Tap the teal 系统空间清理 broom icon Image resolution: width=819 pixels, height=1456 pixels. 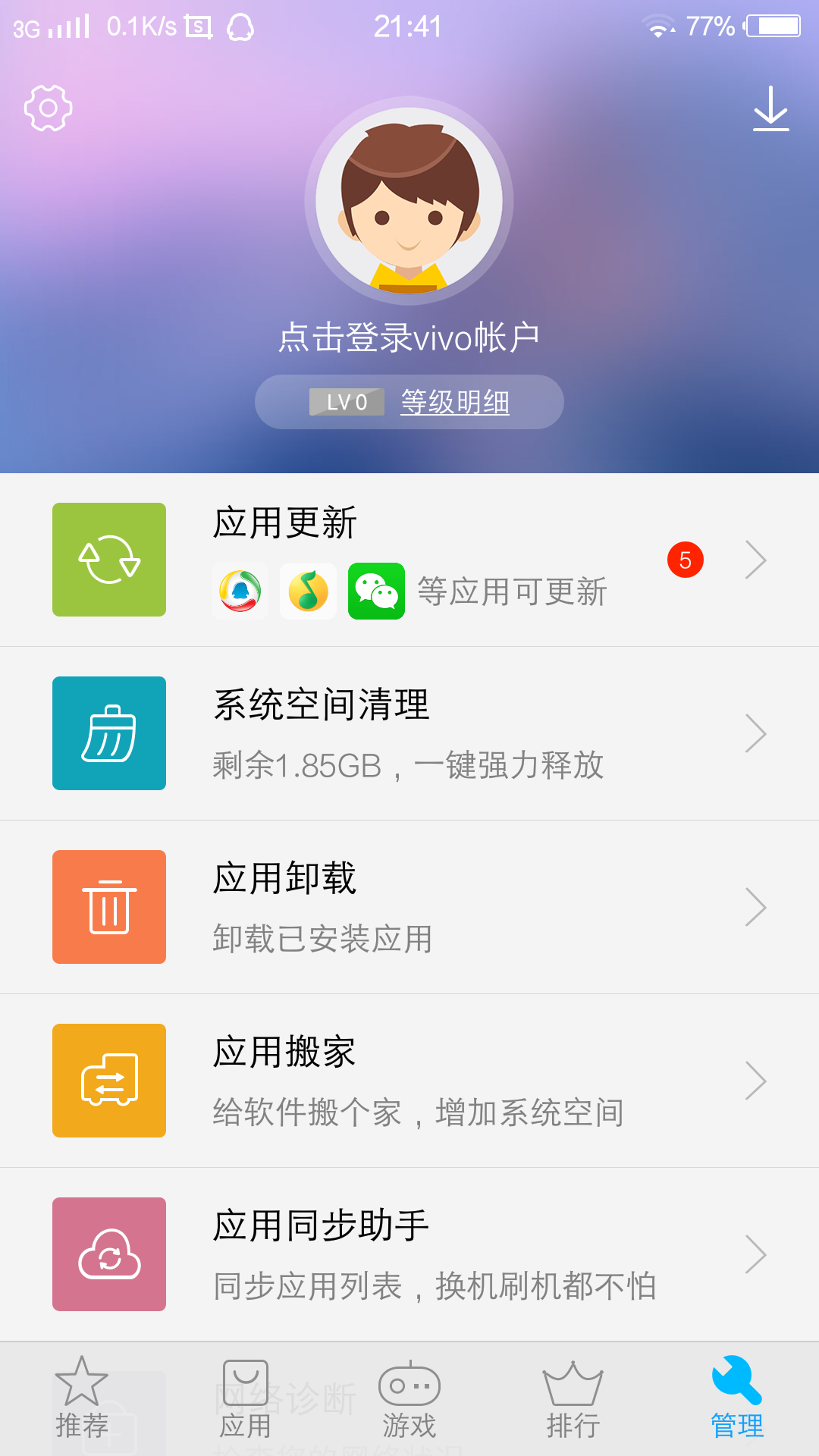point(108,733)
